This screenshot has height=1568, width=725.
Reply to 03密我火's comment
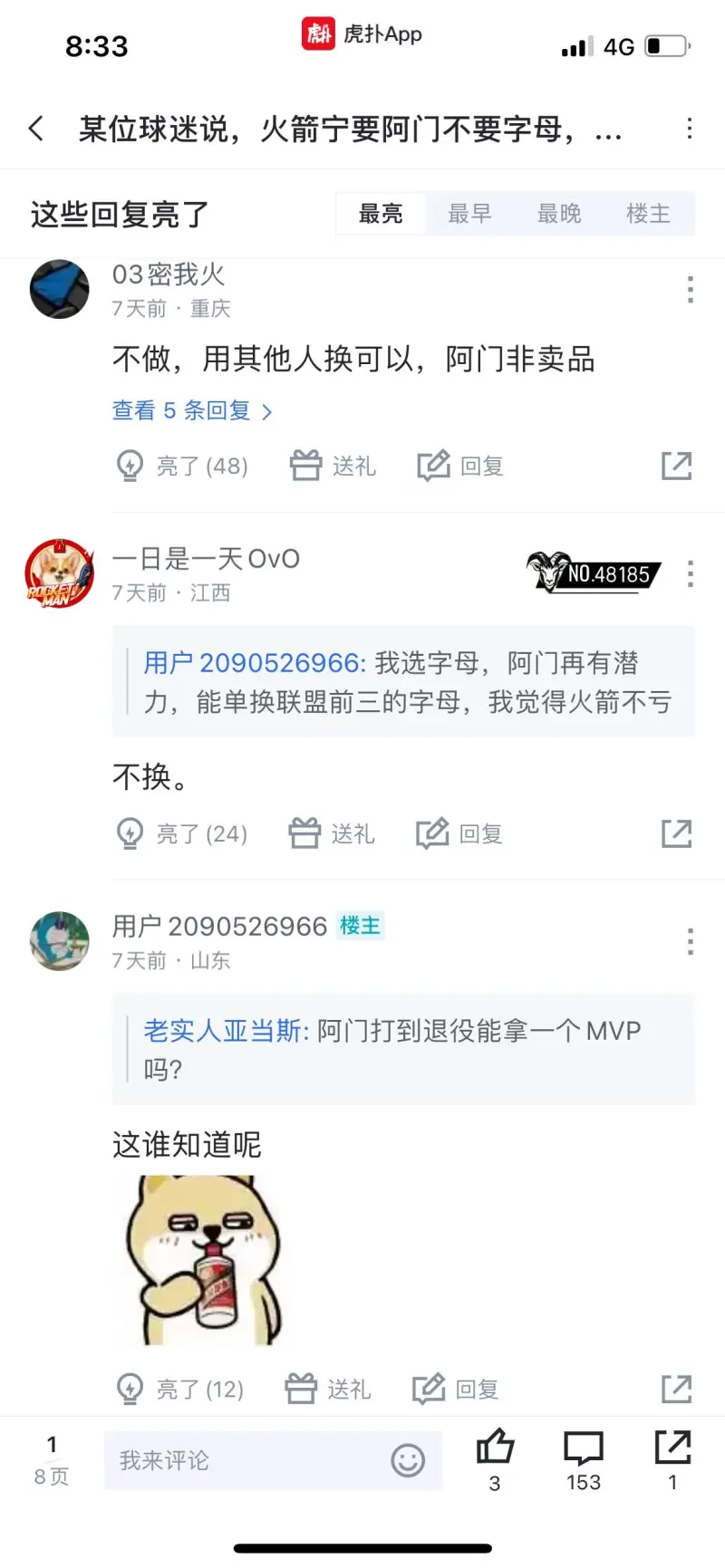pos(459,466)
